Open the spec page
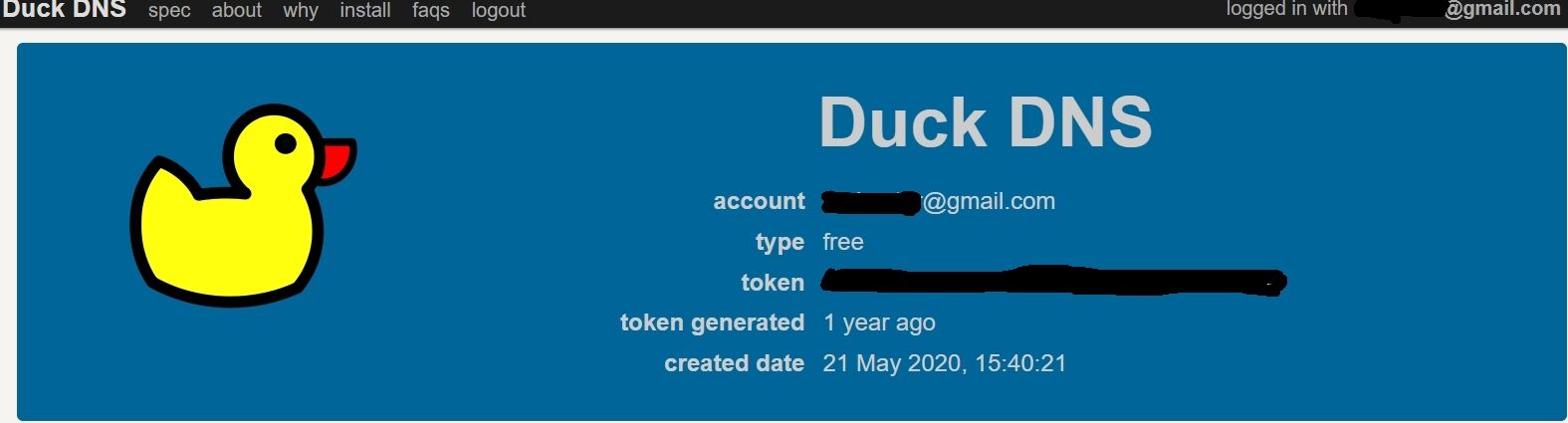The image size is (1568, 423). [169, 11]
